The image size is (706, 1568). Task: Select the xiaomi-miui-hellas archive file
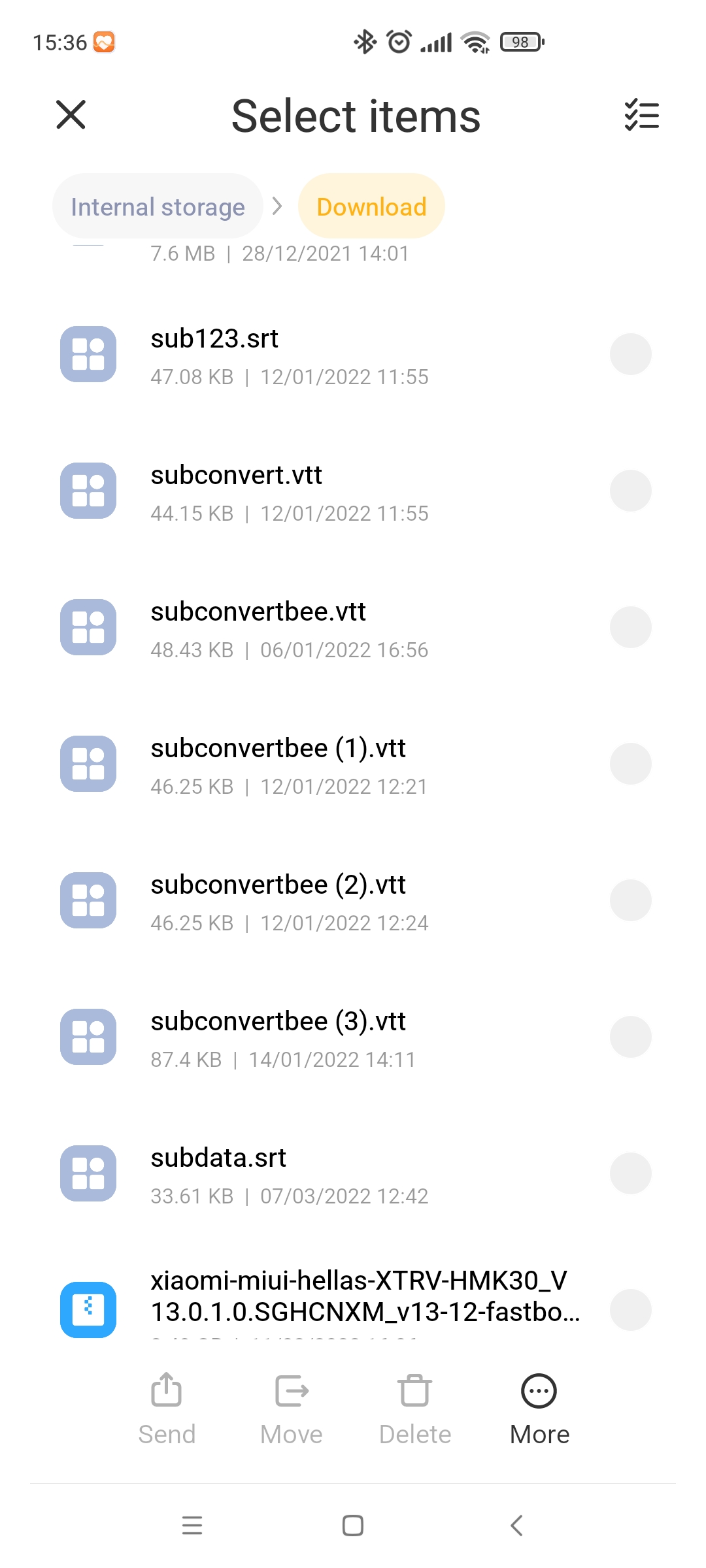630,1310
